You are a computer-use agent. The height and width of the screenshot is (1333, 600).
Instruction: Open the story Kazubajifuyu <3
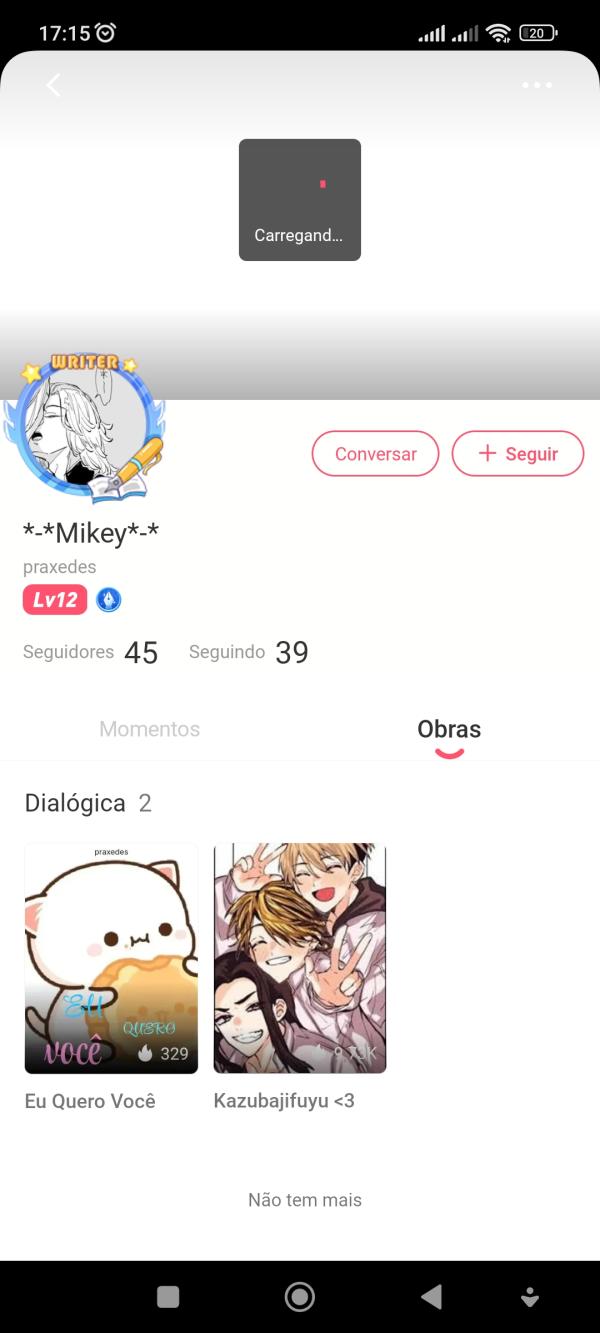(x=300, y=958)
